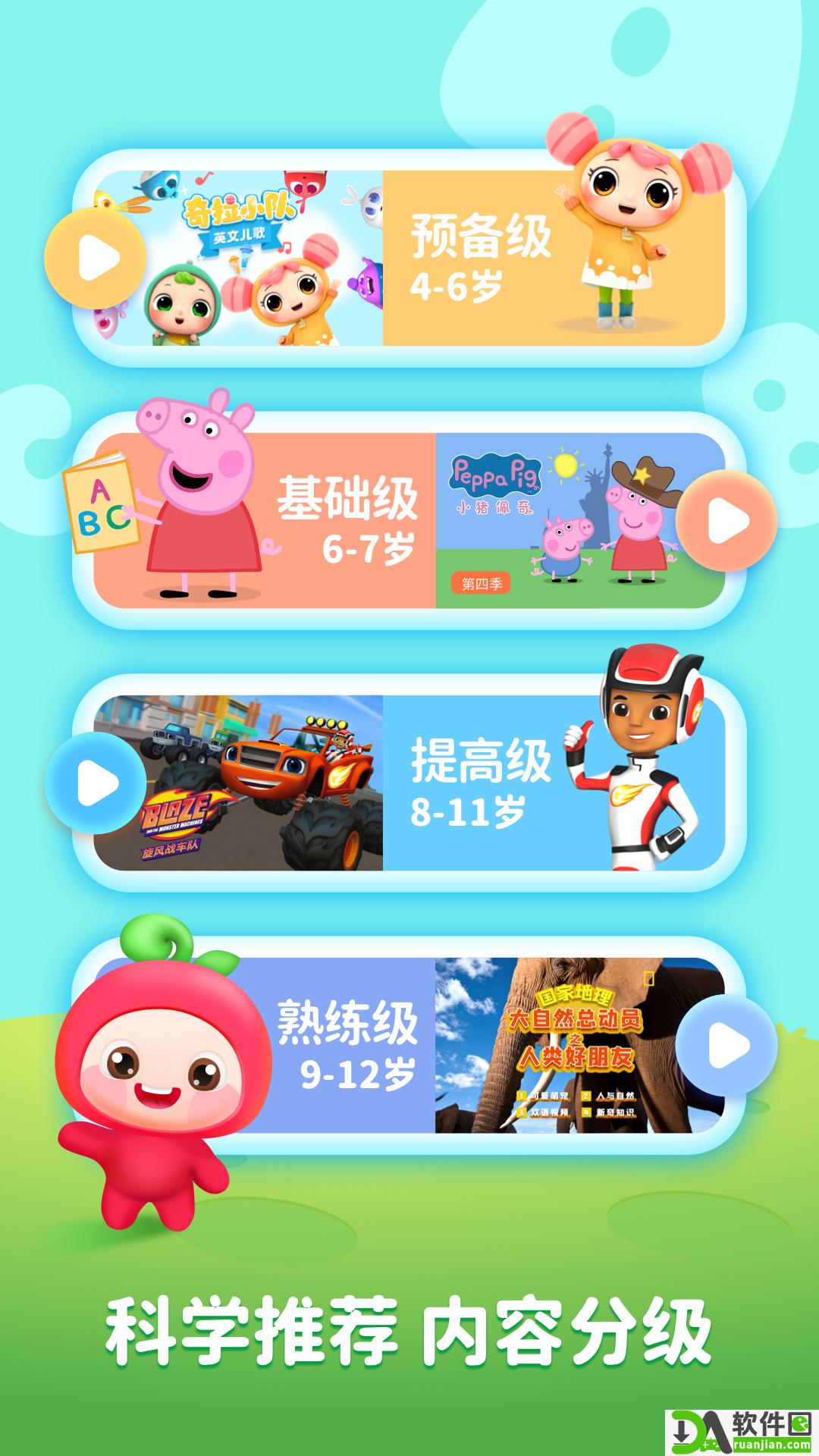Choose the 新奇知识 category

coord(616,1112)
